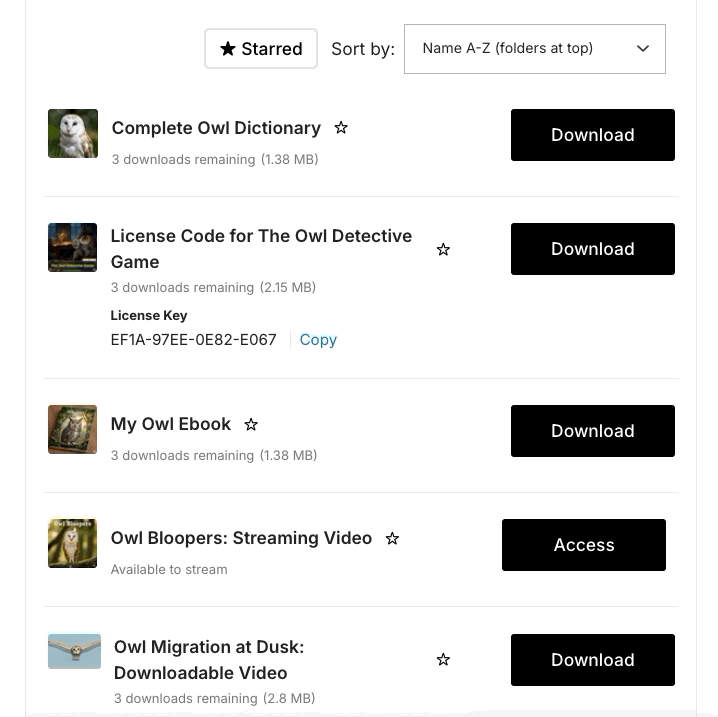Star Owl Bloopers: Streaming Video
Image resolution: width=718 pixels, height=717 pixels.
pos(392,538)
